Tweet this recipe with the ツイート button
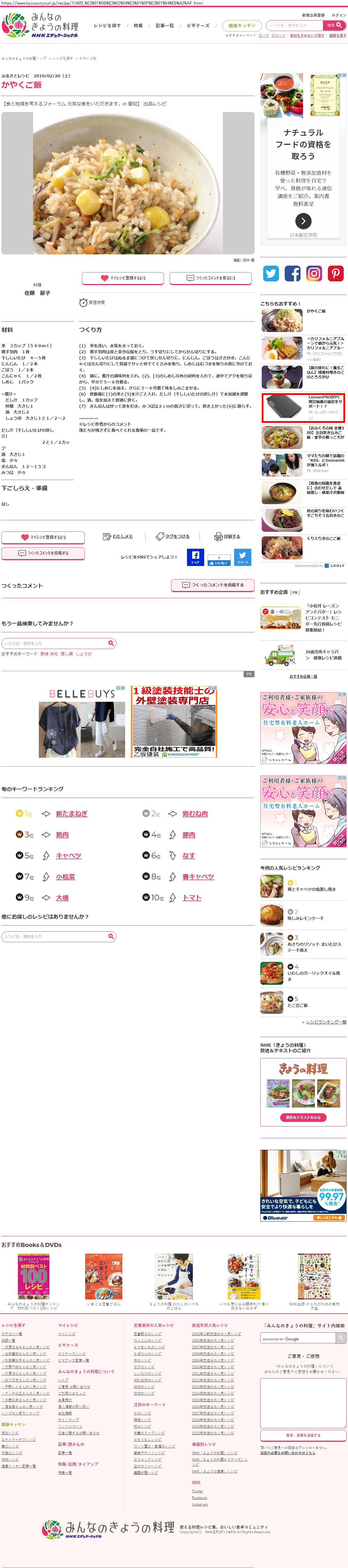Viewport: 348px width, 1568px height. (x=242, y=557)
